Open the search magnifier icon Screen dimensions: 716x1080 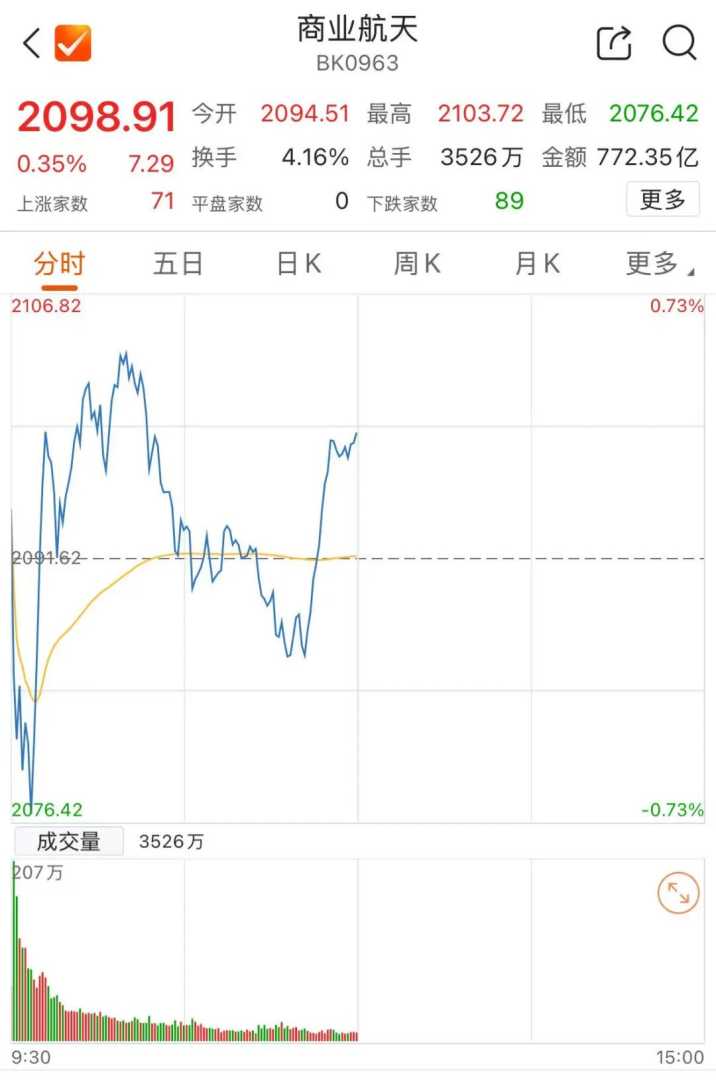tap(679, 43)
